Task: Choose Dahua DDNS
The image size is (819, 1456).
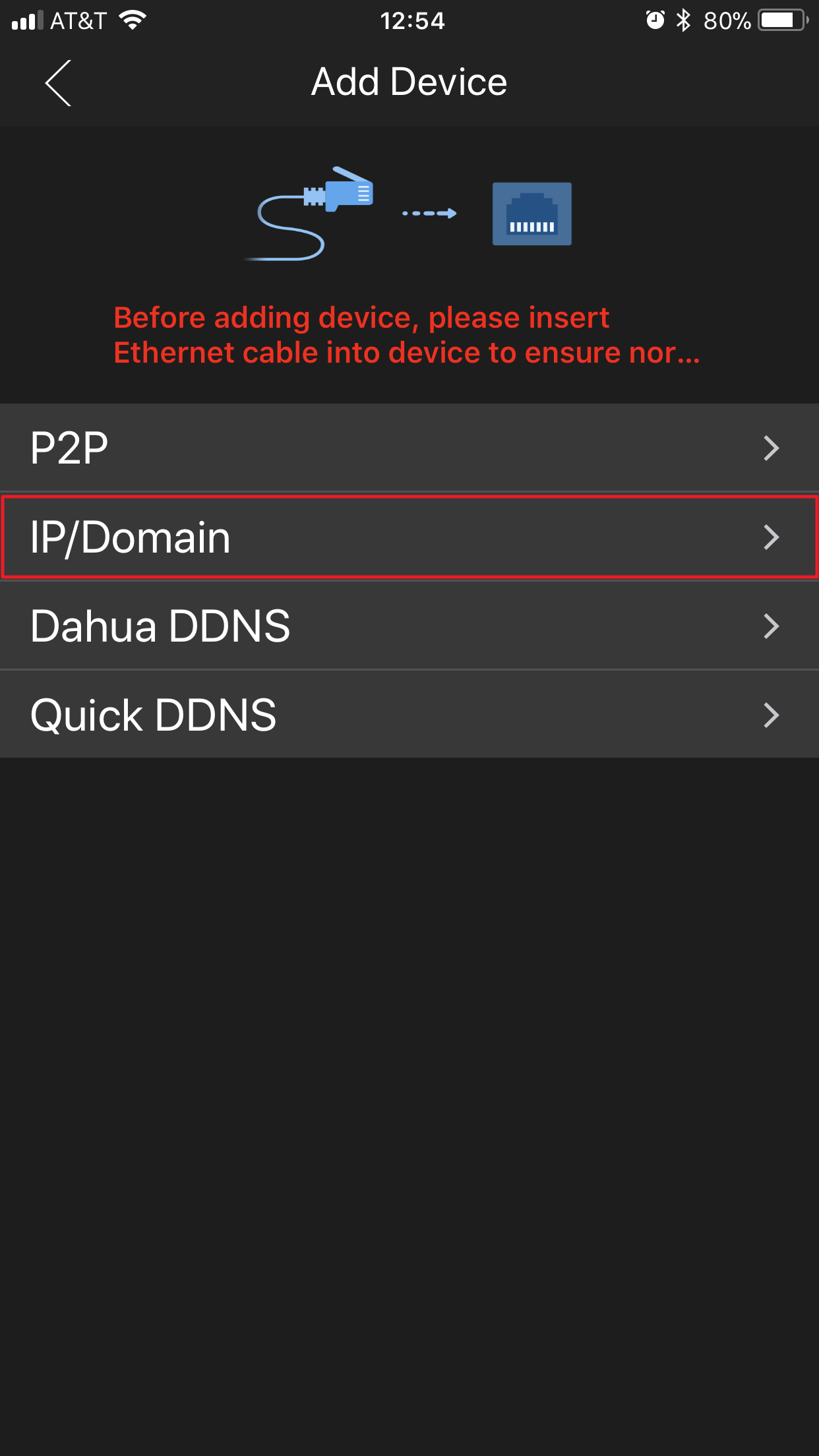Action: (x=409, y=626)
